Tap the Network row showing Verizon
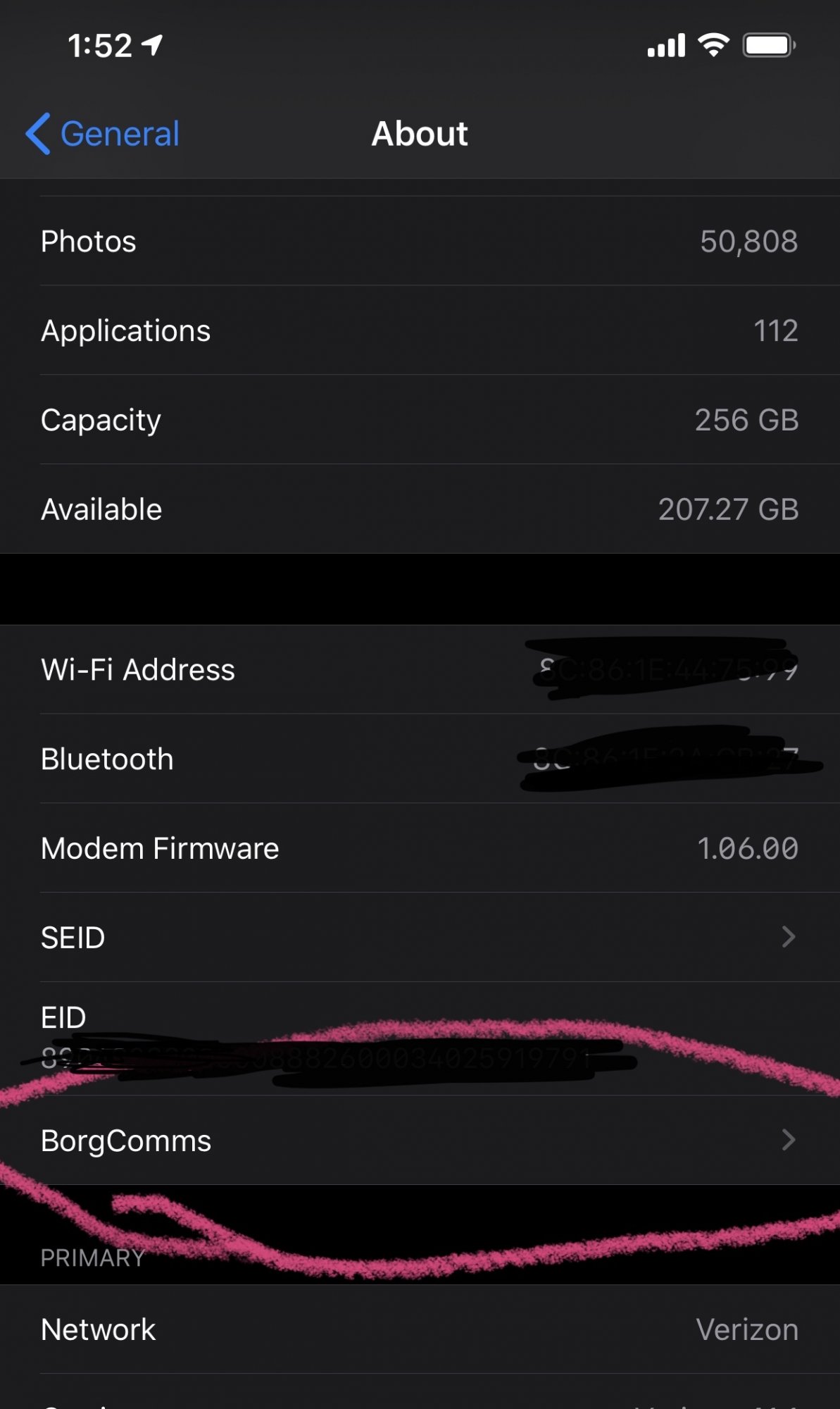This screenshot has width=840, height=1409. coord(420,1329)
